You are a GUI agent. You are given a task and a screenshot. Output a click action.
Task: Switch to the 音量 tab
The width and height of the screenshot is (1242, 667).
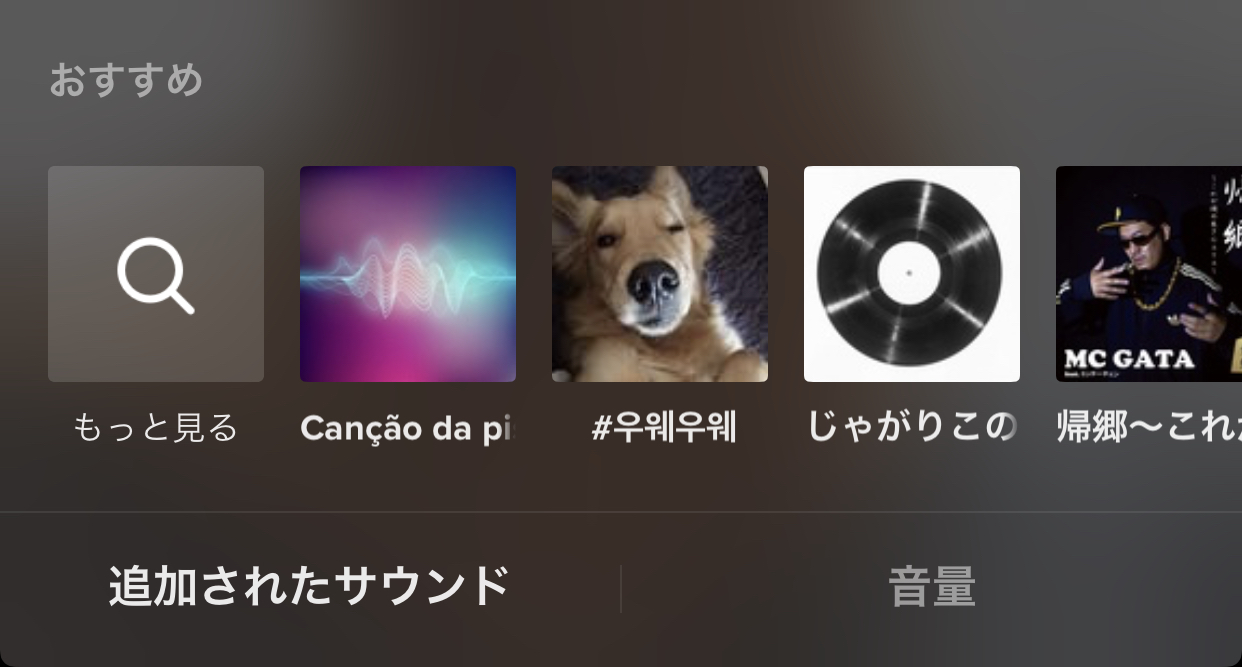(931, 587)
